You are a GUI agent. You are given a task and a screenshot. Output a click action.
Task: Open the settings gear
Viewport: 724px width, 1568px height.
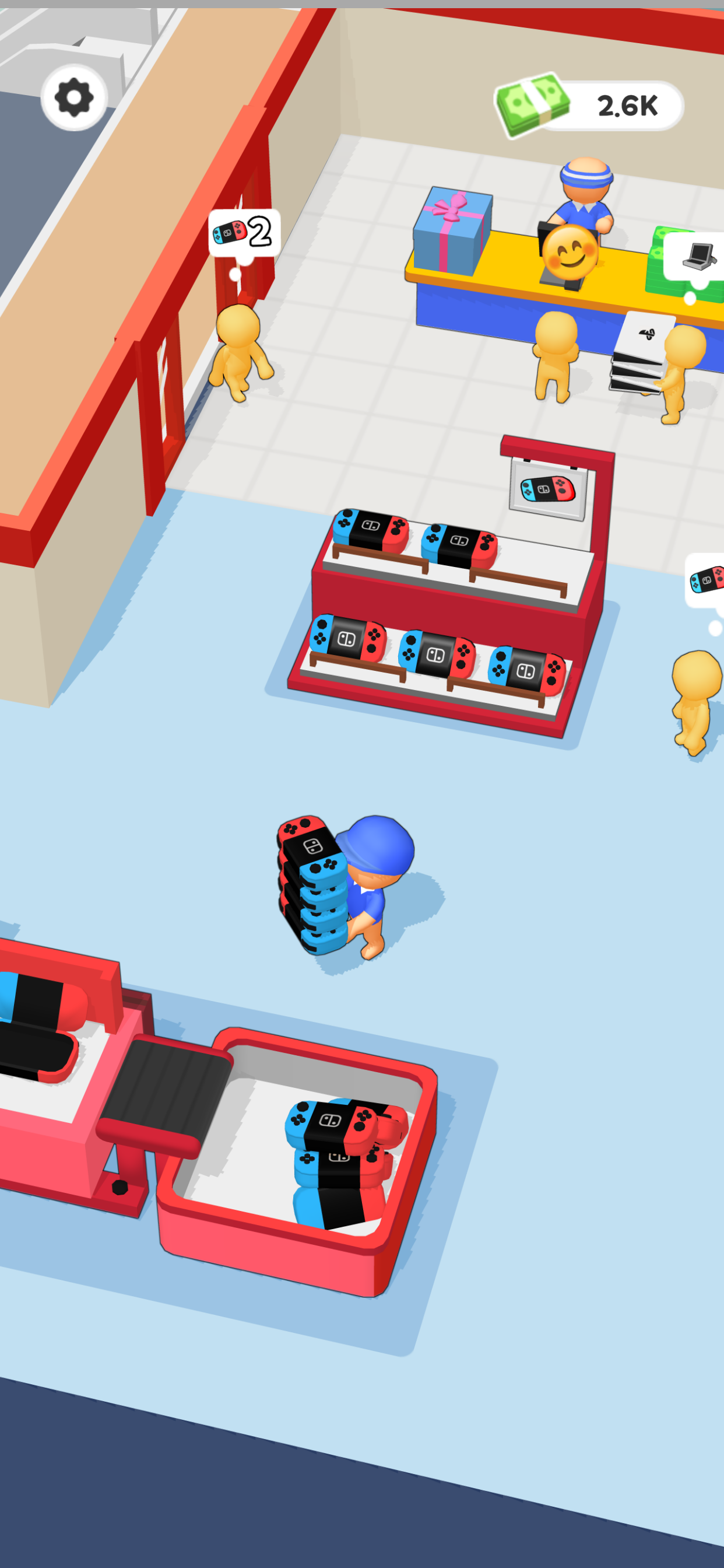coord(74,97)
